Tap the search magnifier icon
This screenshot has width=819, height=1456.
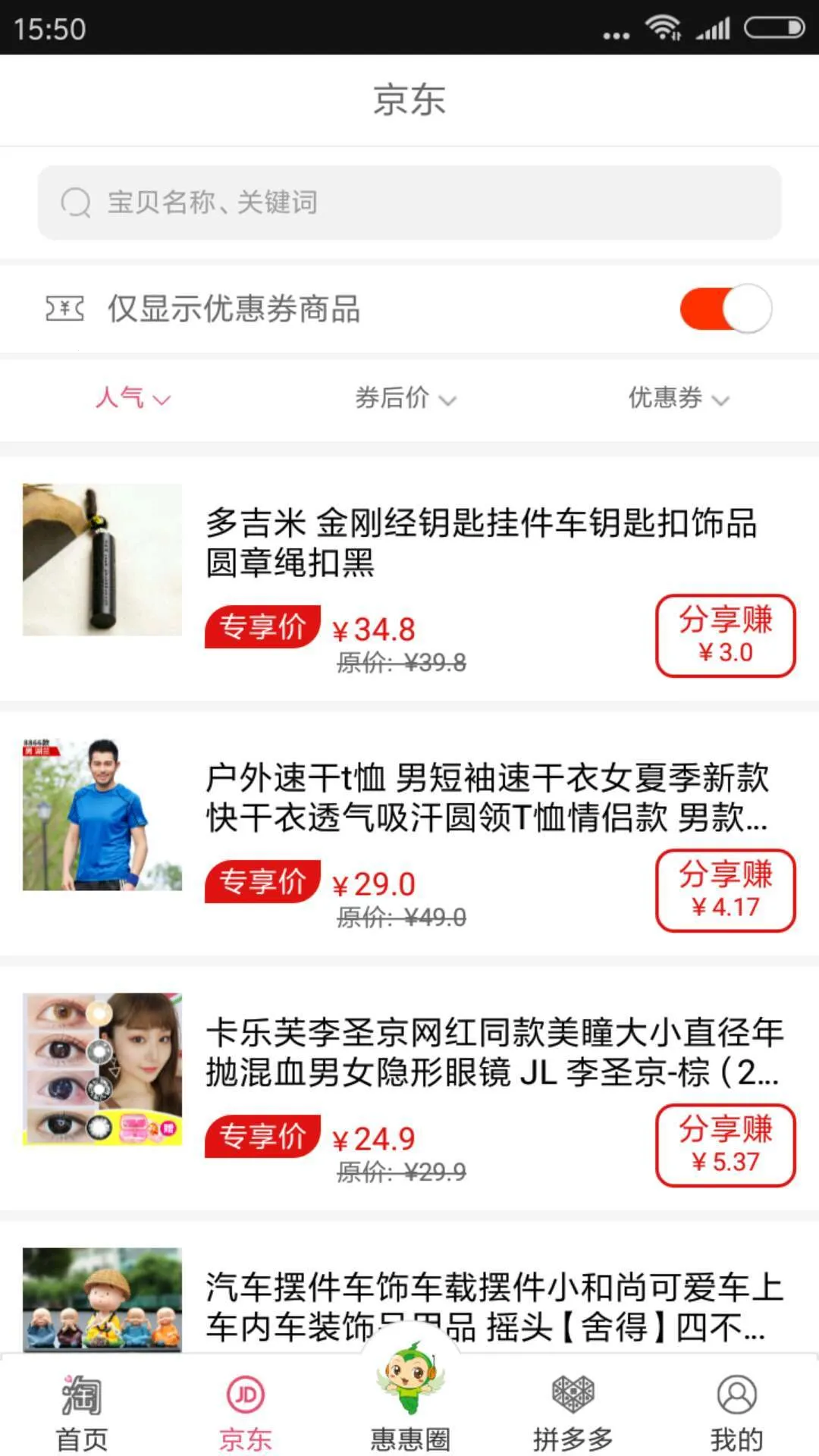74,202
